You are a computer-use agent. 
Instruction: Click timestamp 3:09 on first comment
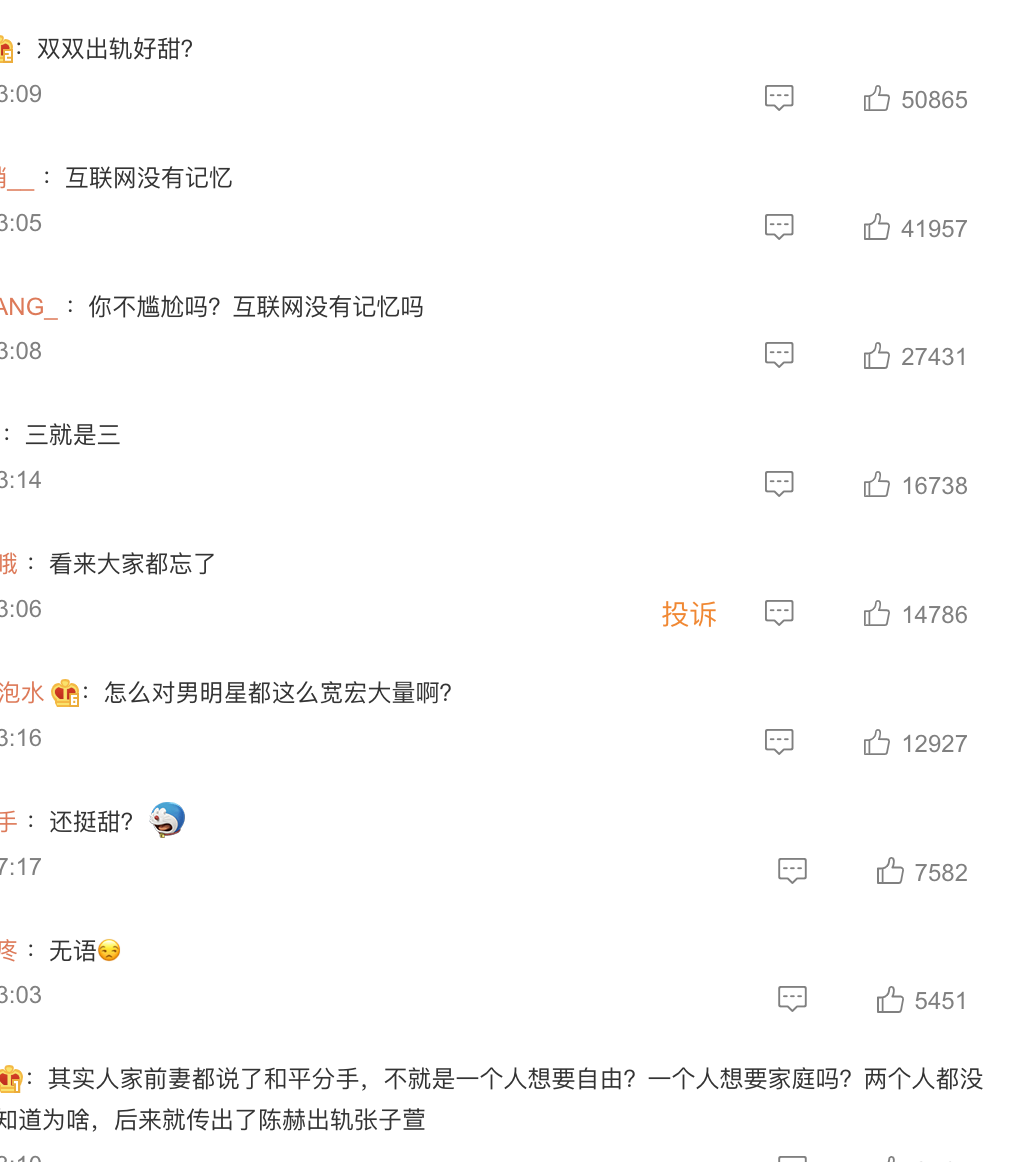point(16,93)
